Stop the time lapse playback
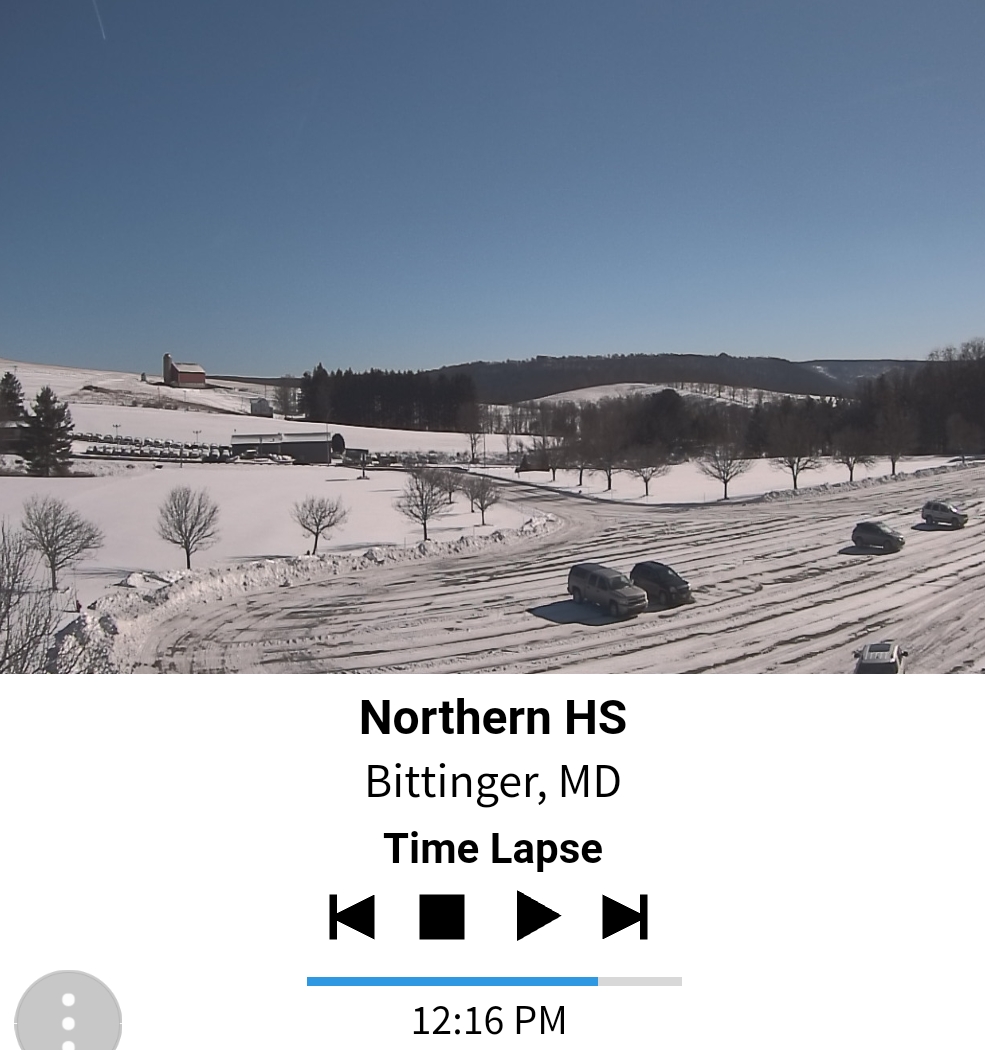The image size is (985, 1050). pos(442,916)
